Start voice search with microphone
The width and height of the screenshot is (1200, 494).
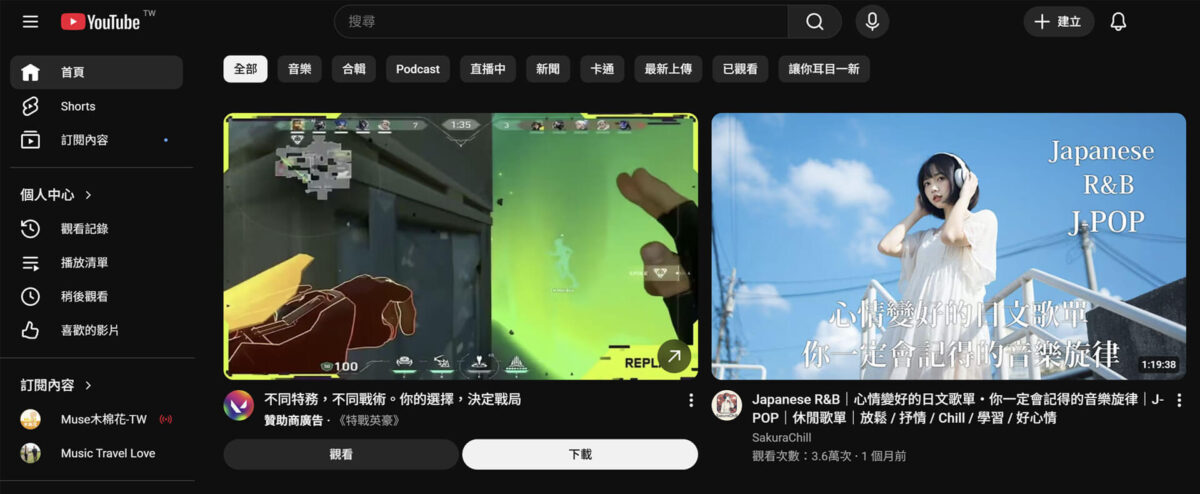click(872, 21)
